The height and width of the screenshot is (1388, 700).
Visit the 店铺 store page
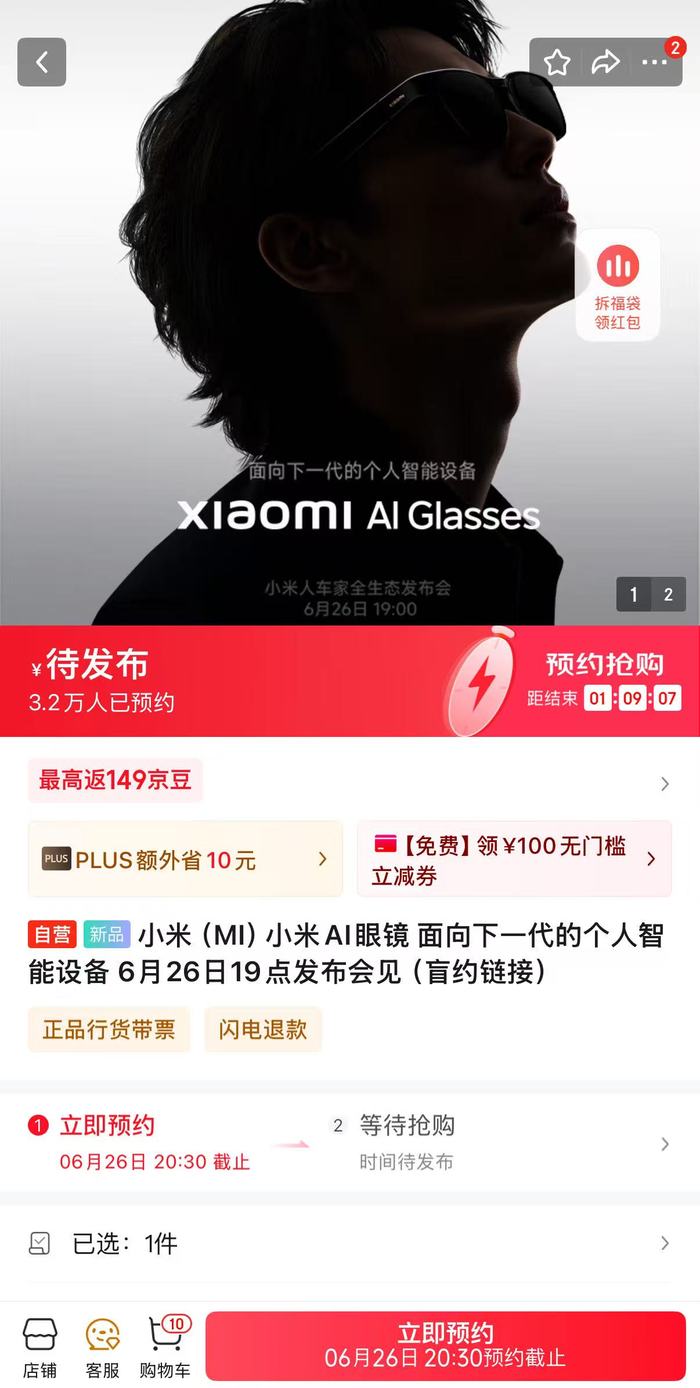(40, 1347)
